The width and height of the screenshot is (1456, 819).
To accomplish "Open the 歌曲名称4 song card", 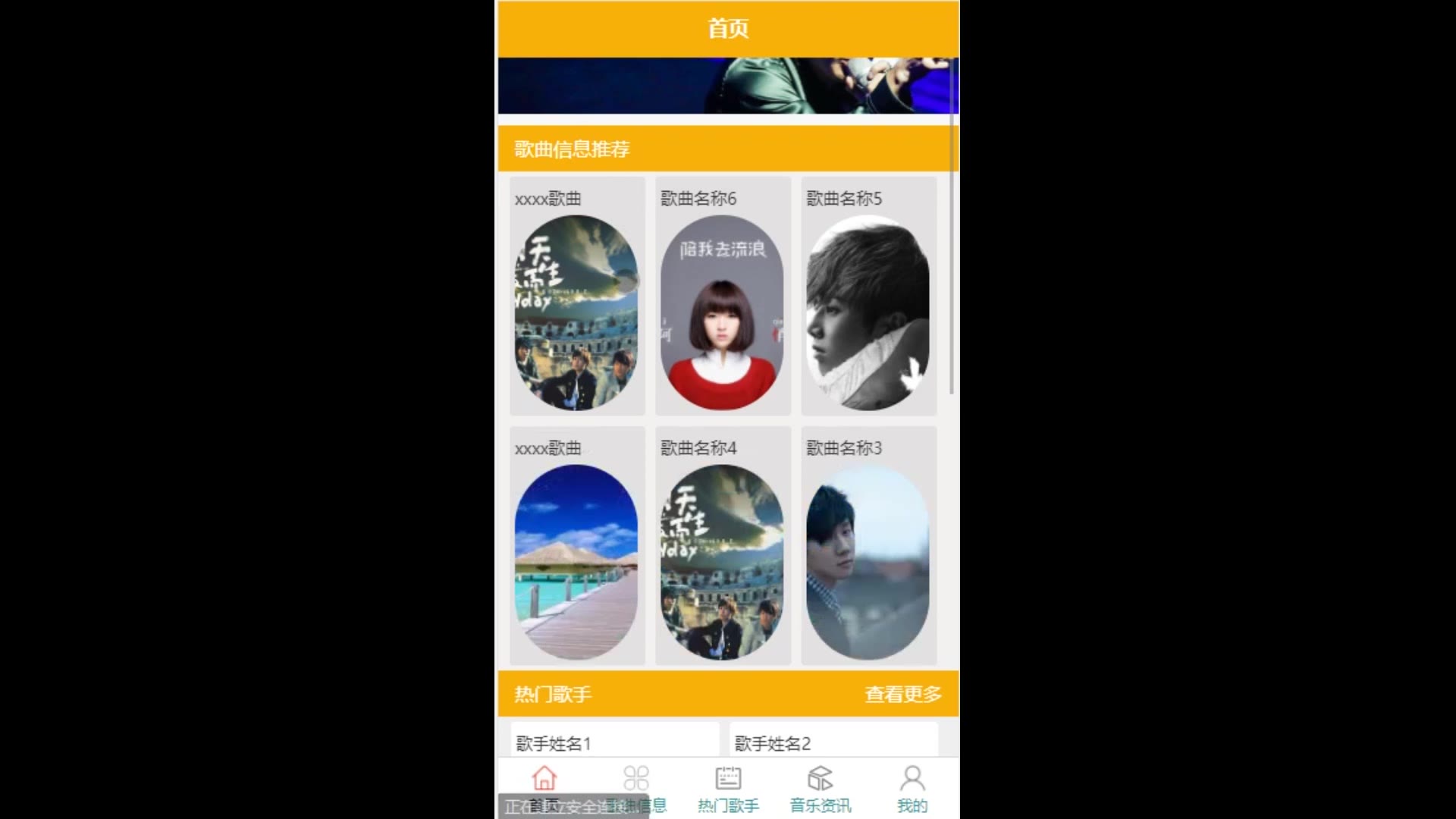I will point(722,561).
